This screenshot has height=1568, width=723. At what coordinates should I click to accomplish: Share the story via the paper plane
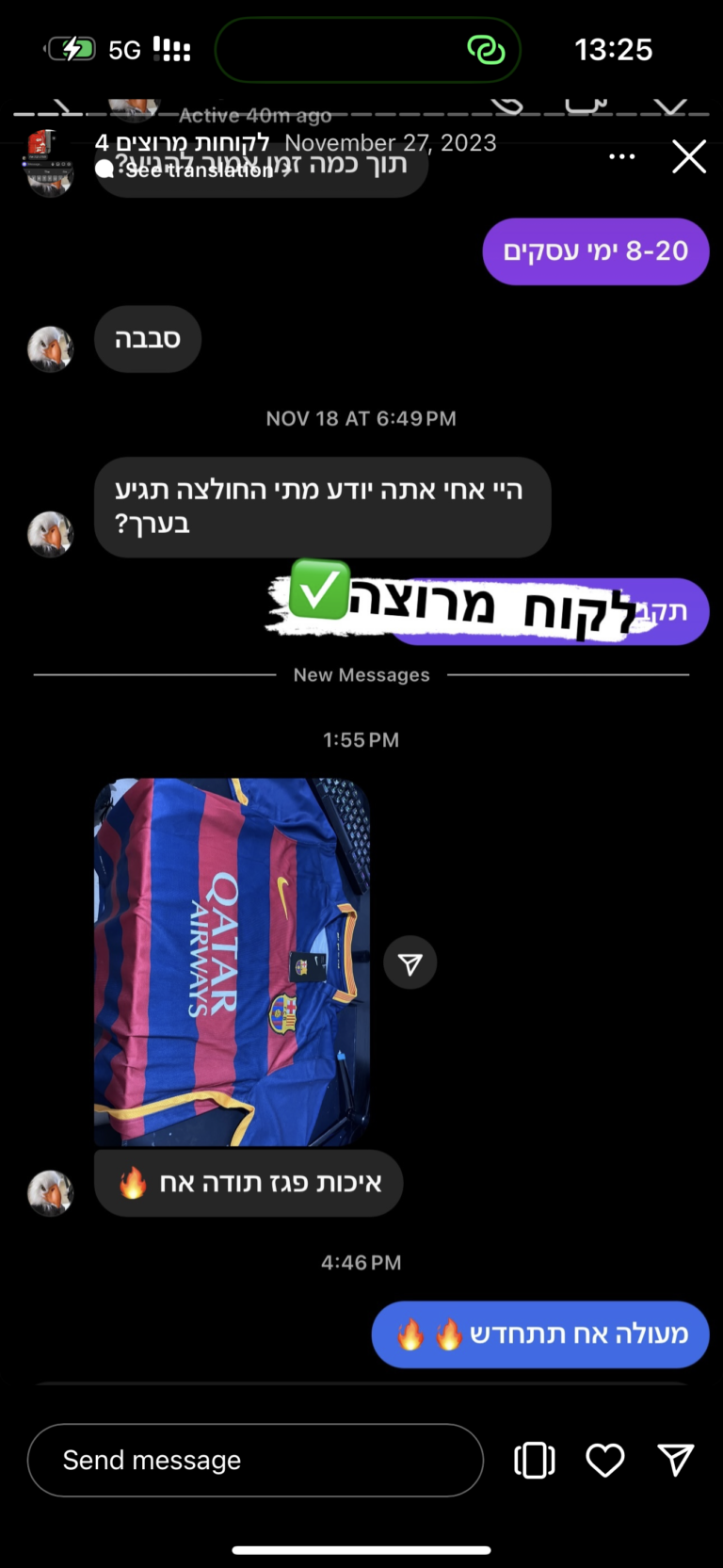pos(676,1460)
